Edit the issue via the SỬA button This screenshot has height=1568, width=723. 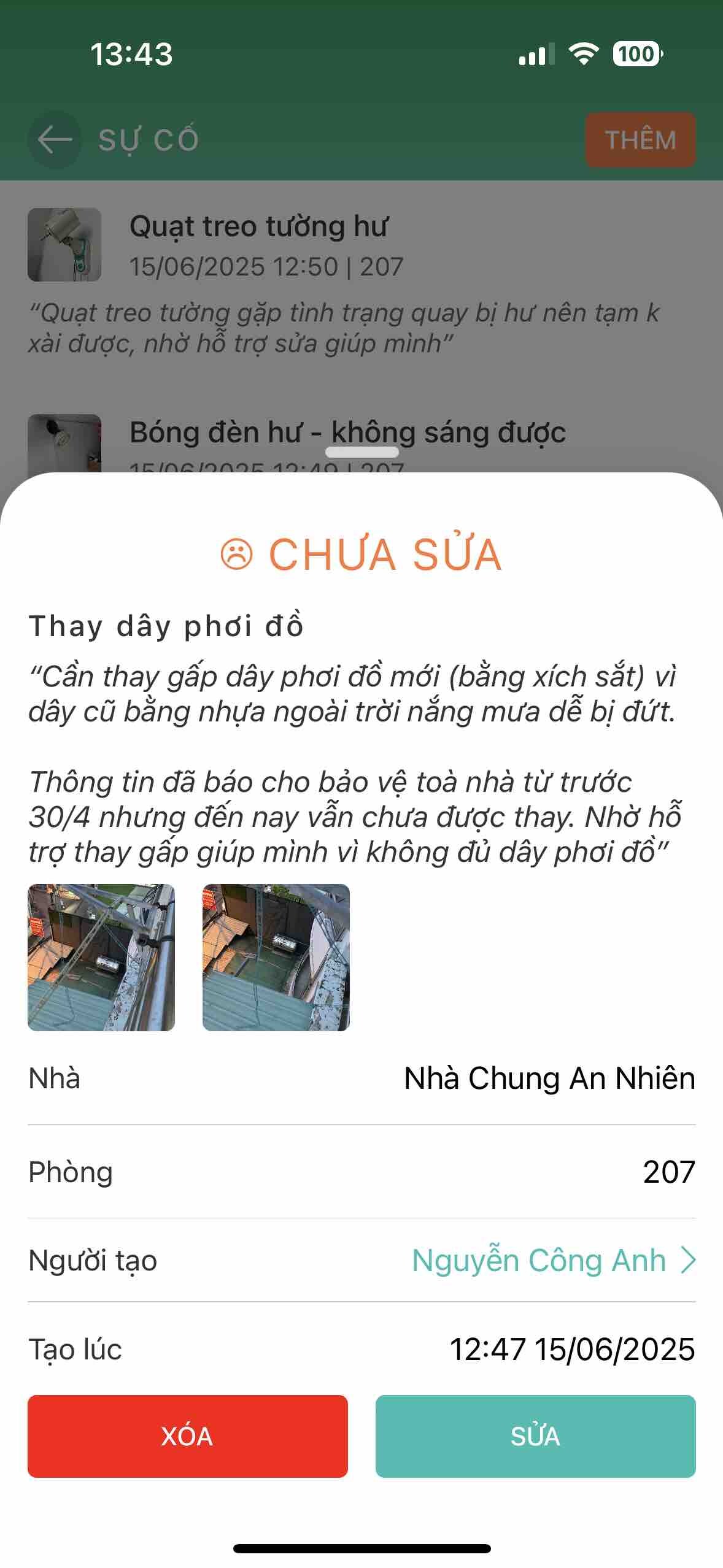535,1435
